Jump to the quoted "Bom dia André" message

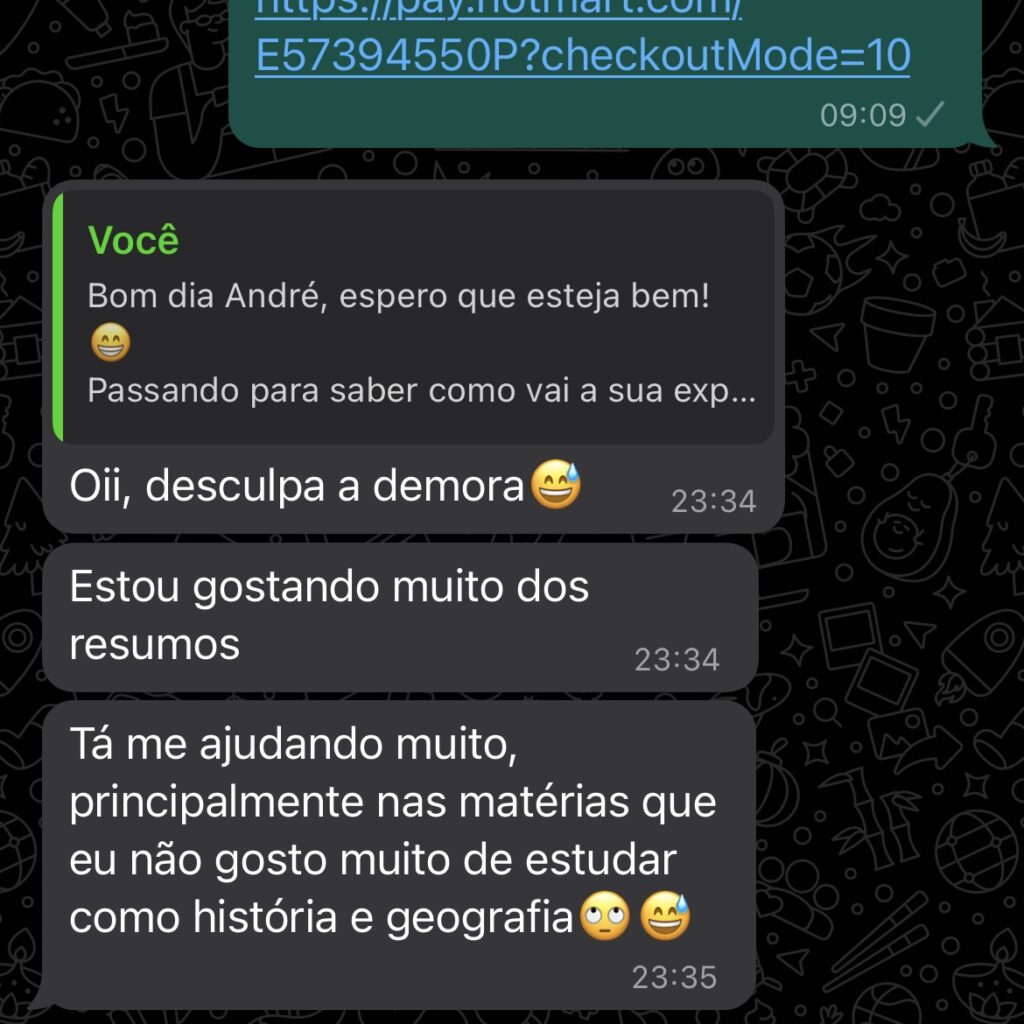pyautogui.click(x=414, y=316)
